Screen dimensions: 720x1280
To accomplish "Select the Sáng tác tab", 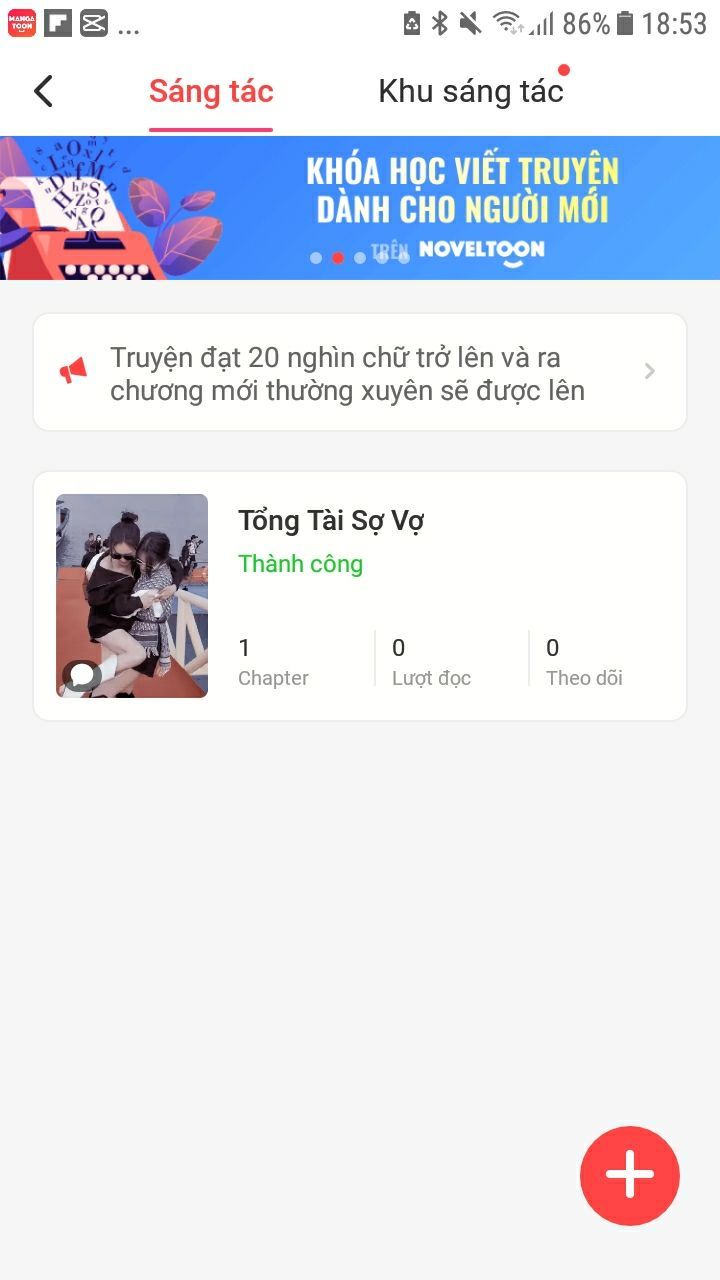I will pos(211,91).
